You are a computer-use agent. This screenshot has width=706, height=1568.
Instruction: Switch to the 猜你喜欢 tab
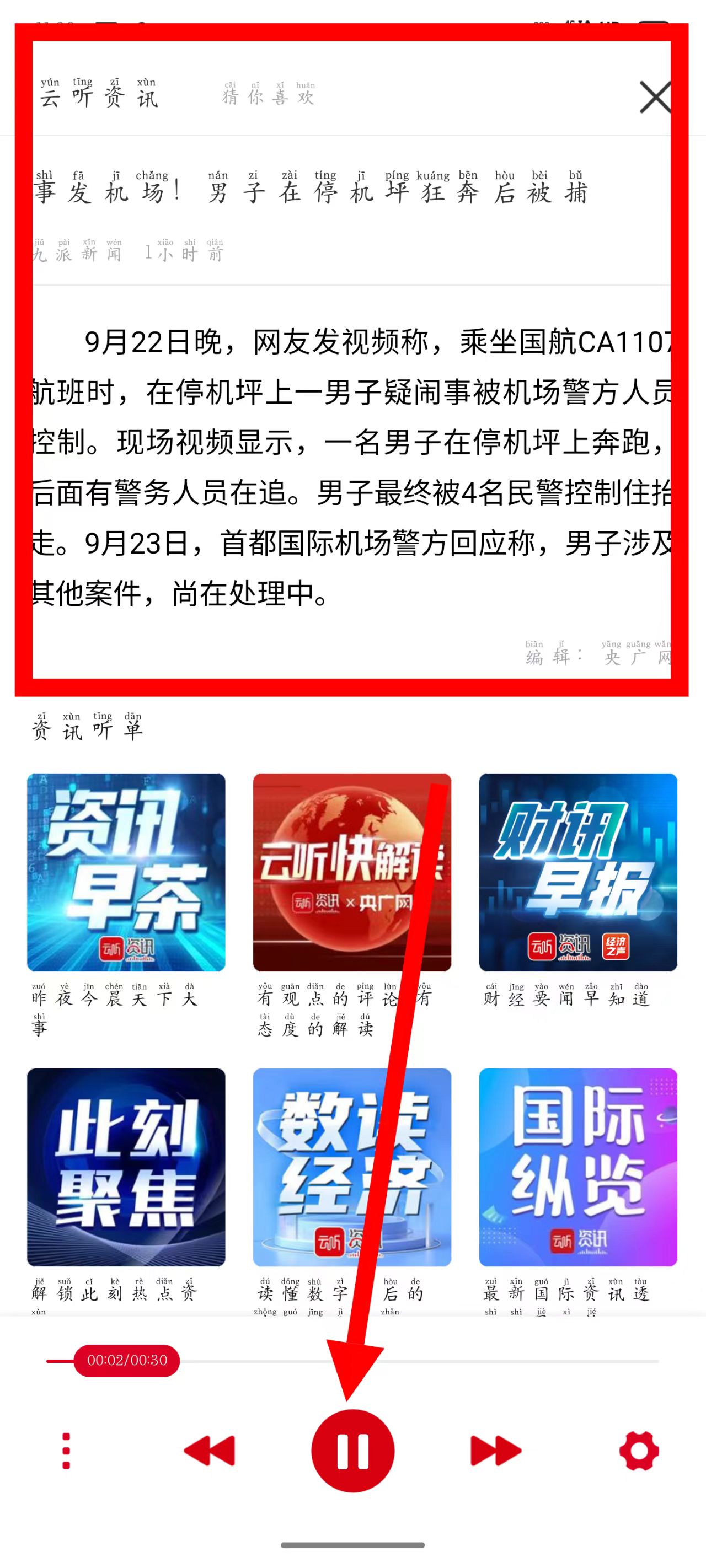pyautogui.click(x=268, y=94)
